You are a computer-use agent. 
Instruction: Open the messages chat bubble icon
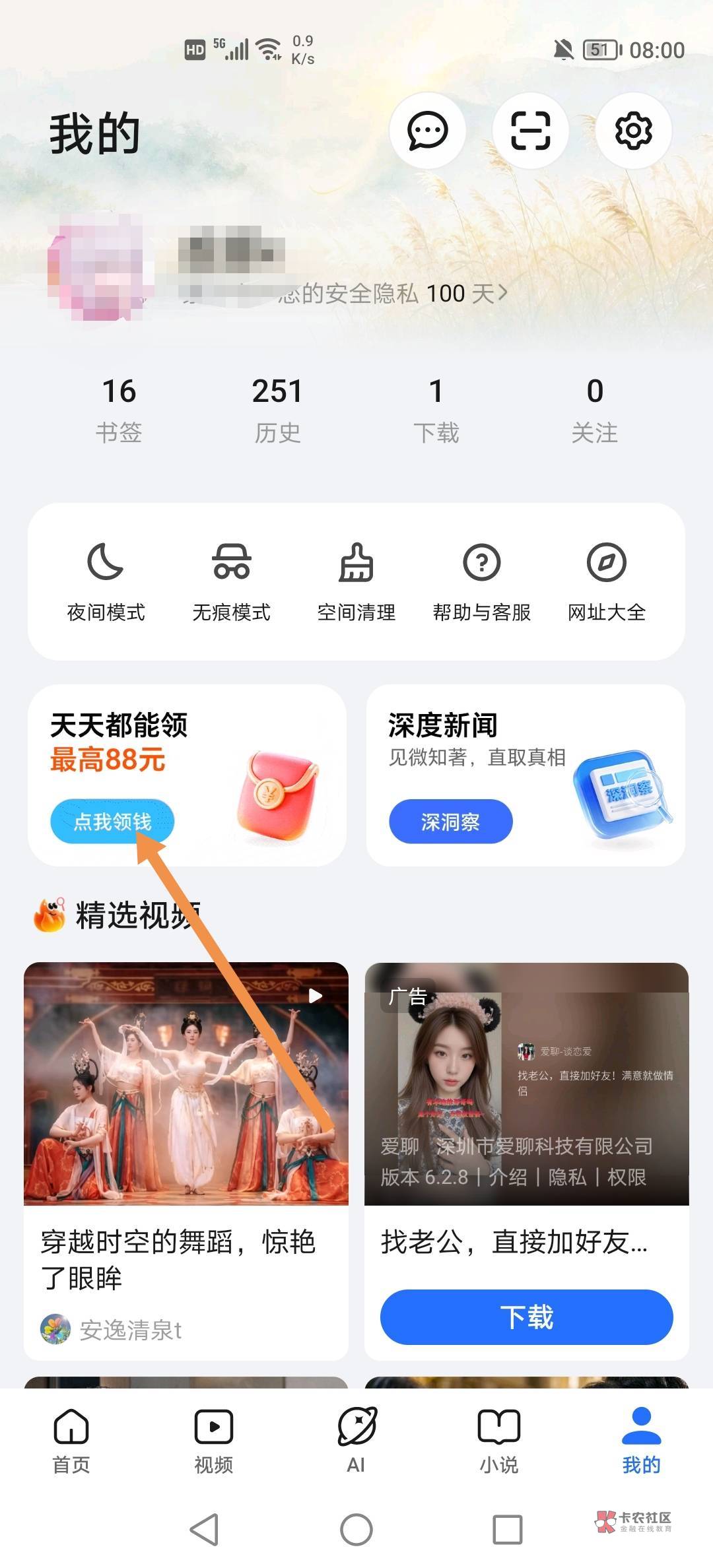(x=428, y=131)
